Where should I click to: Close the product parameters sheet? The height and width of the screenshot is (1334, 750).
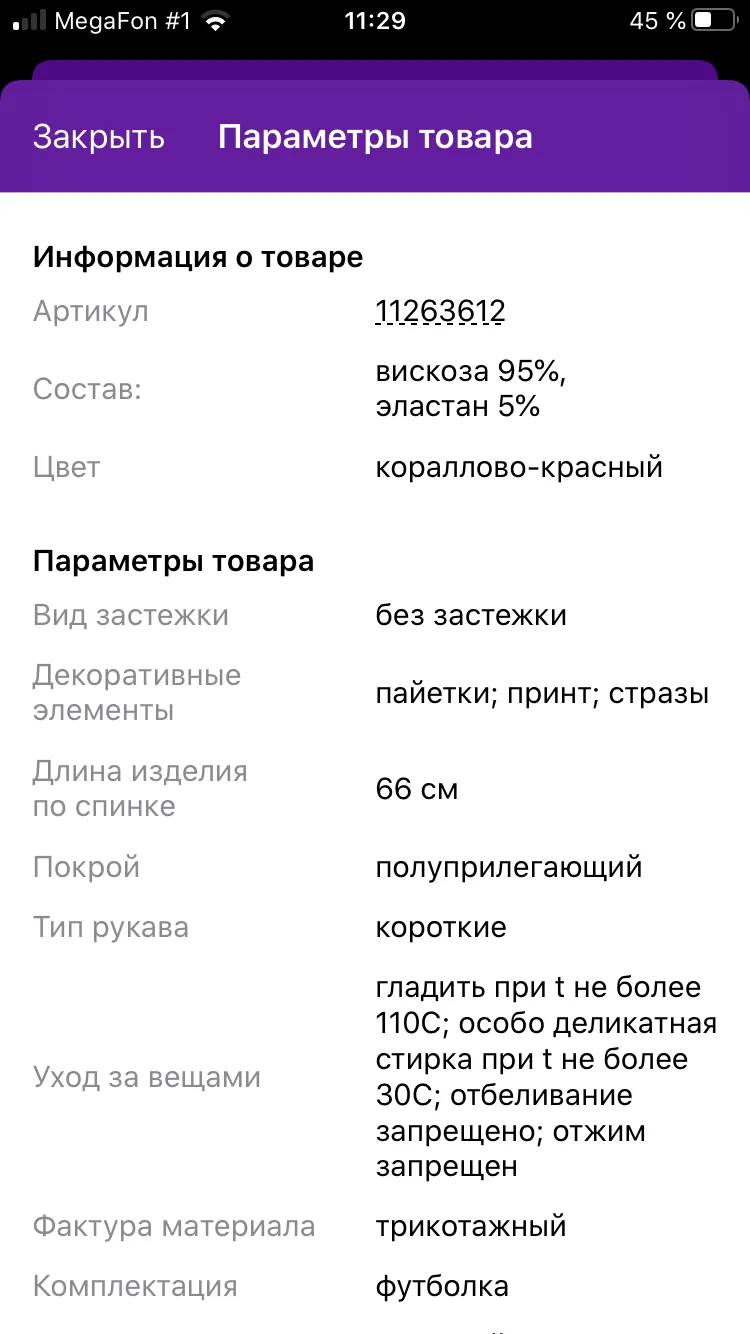[x=99, y=137]
